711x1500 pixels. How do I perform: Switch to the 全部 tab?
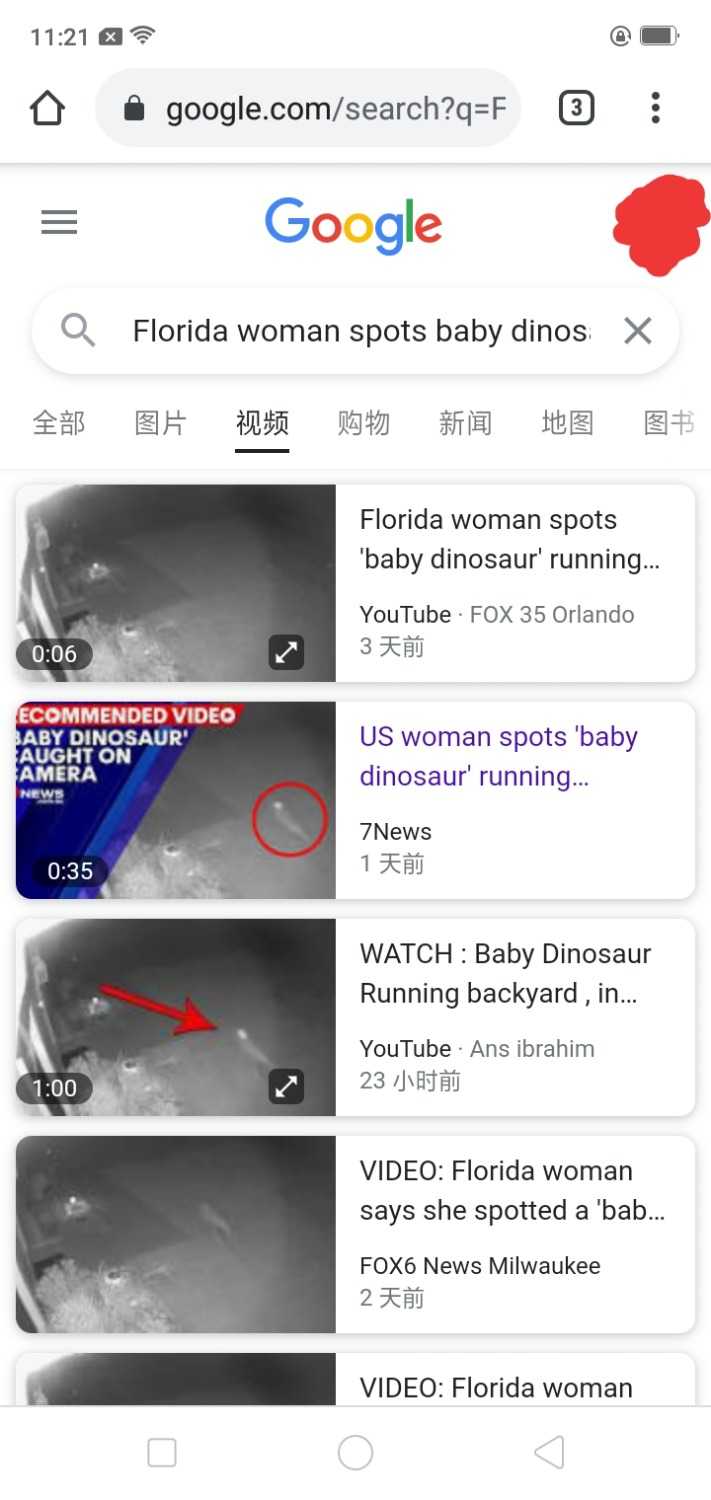[59, 423]
